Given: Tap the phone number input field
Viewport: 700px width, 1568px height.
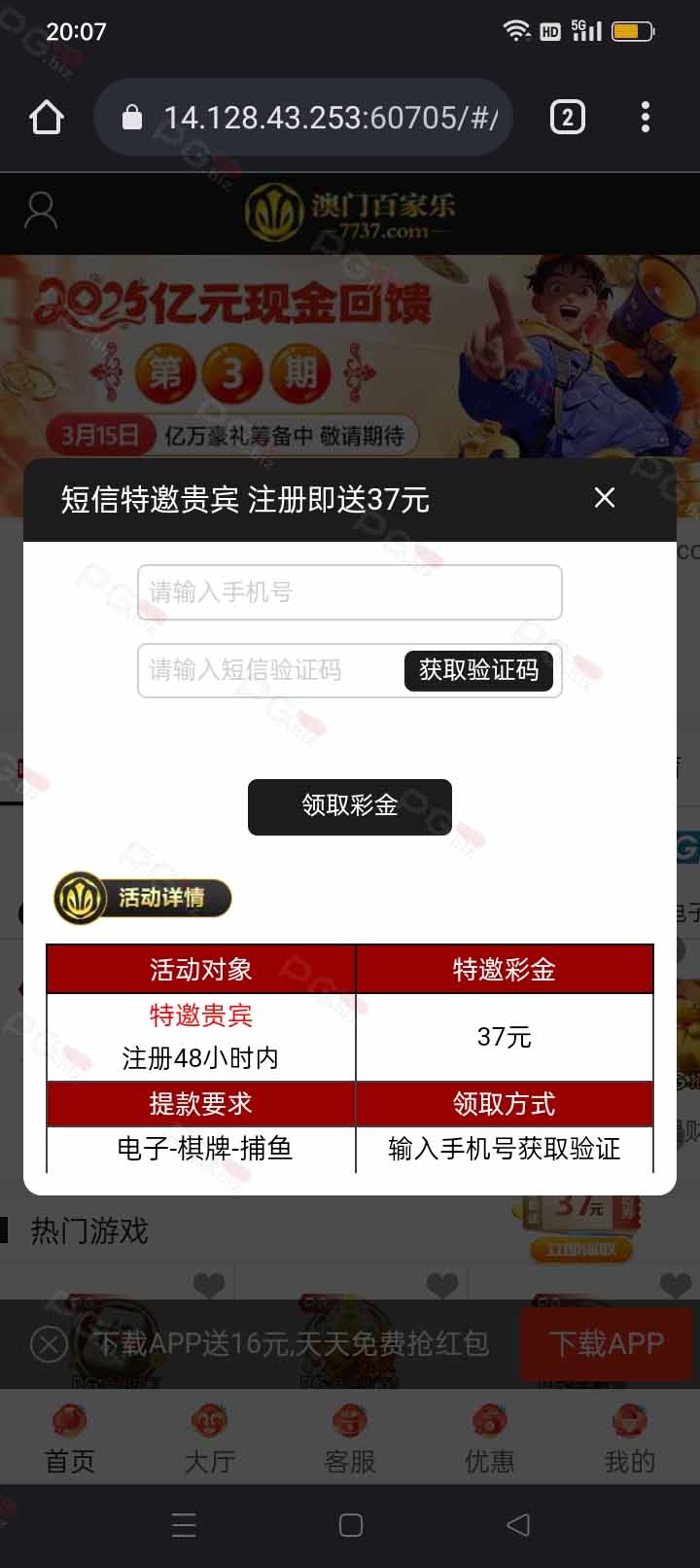Looking at the screenshot, I should 350,591.
